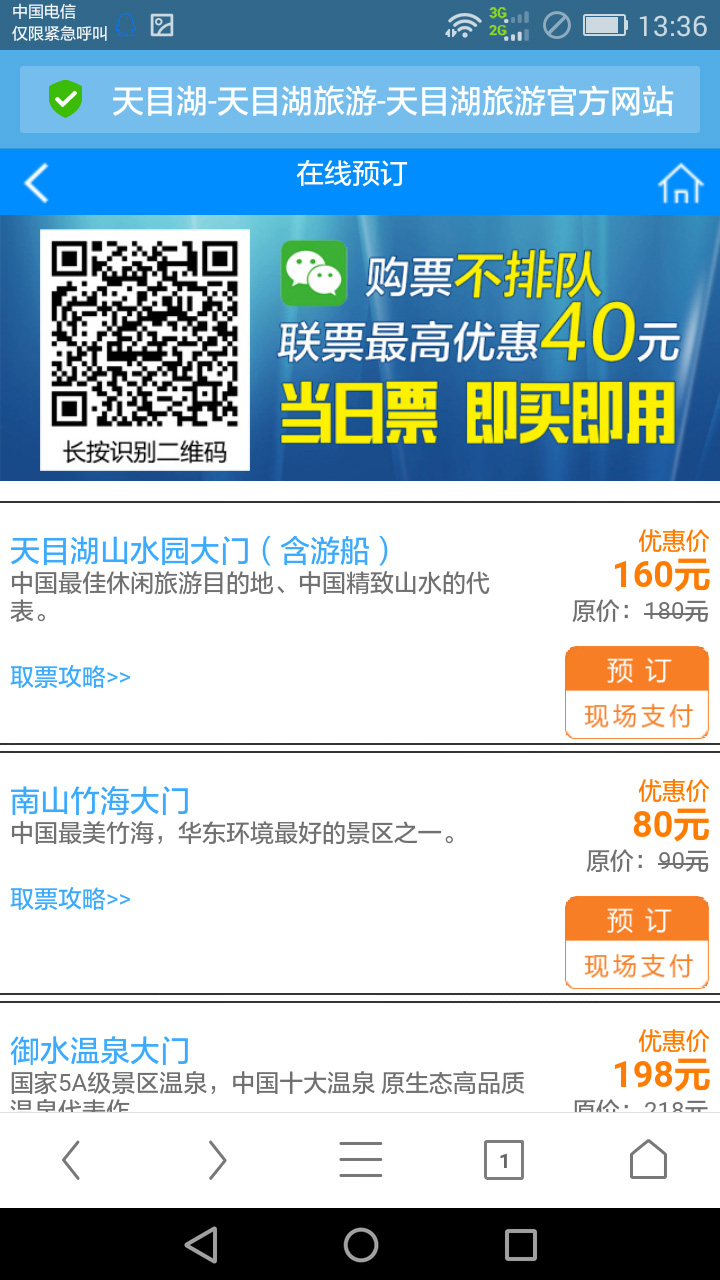Screen dimensions: 720x1280
Task: Open 御水温泉大门 ticket link
Action: [x=100, y=1051]
